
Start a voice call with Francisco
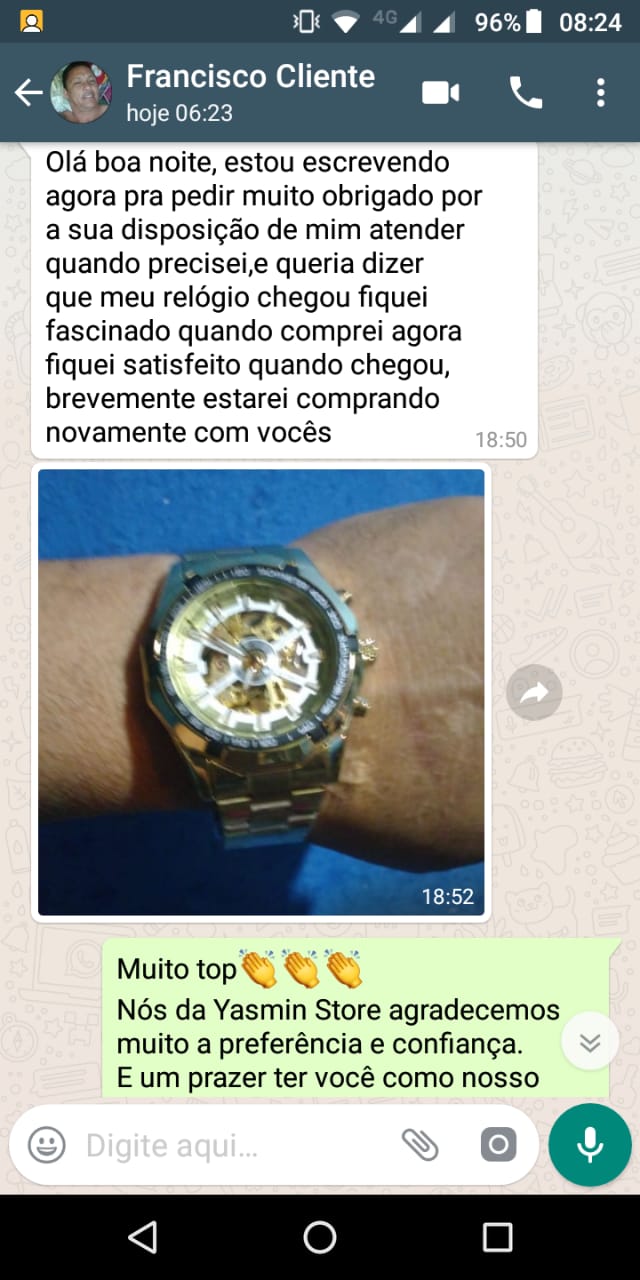tap(526, 93)
